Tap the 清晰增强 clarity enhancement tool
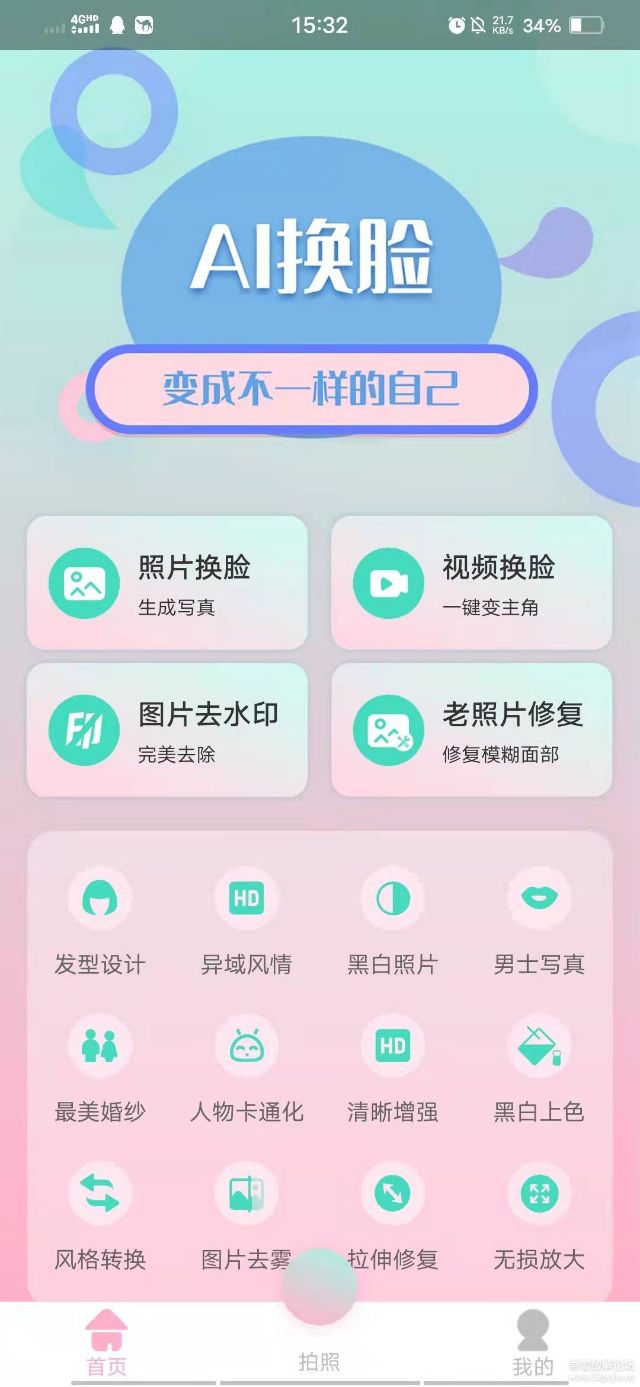Image resolution: width=640 pixels, height=1387 pixels. point(392,1067)
